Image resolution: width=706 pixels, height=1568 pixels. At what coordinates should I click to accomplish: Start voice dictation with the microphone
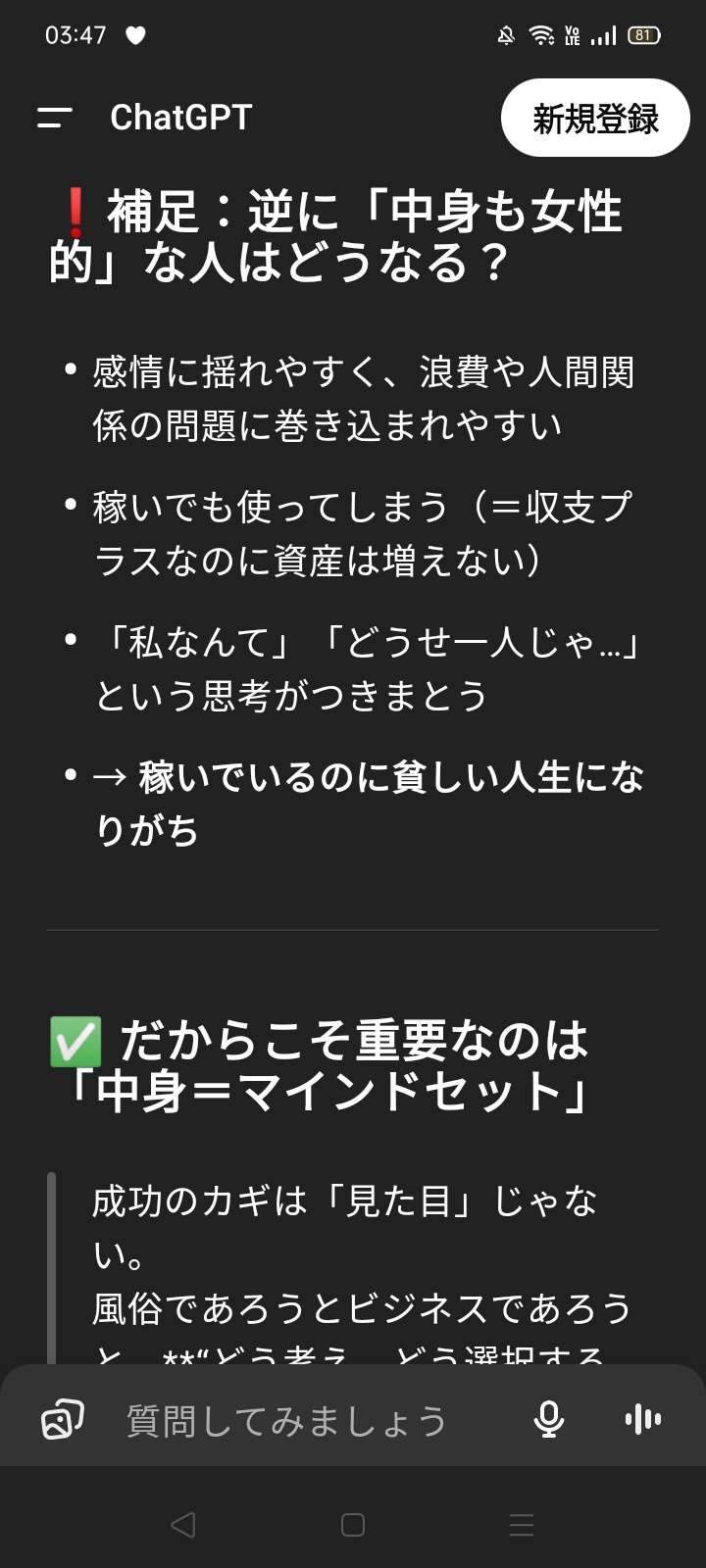(549, 1419)
